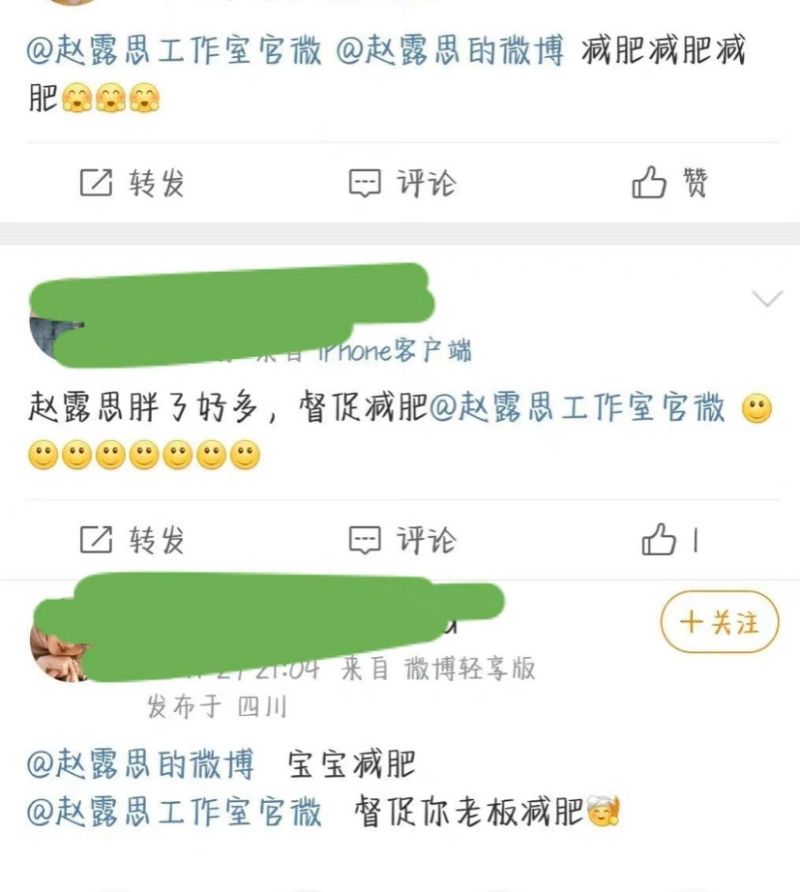
Task: Repost the 减肥减肥减肥 post via 转发
Action: coord(132,183)
